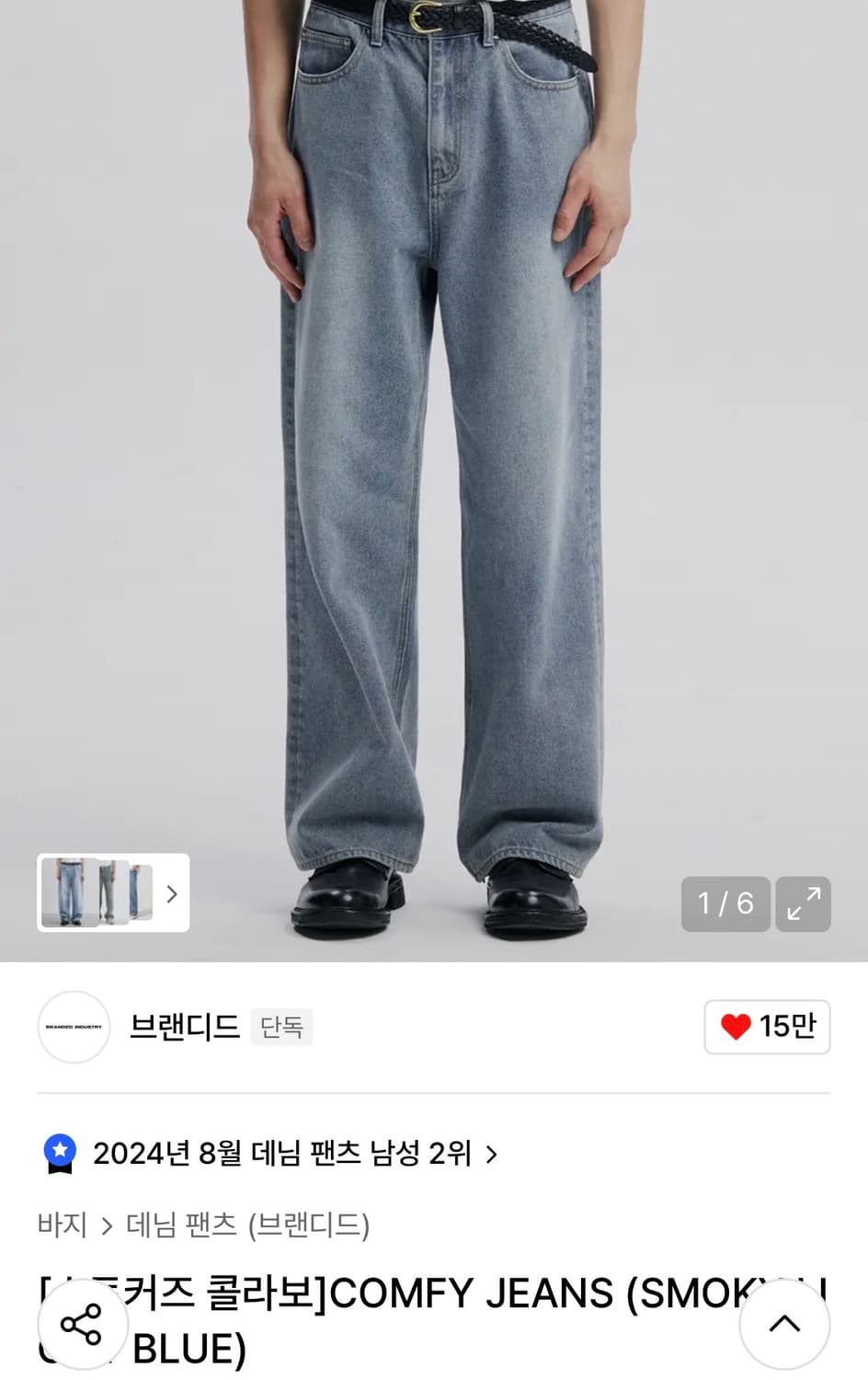Image resolution: width=868 pixels, height=1380 pixels.
Task: Toggle the heart like counter showing 15만
Action: point(767,1028)
